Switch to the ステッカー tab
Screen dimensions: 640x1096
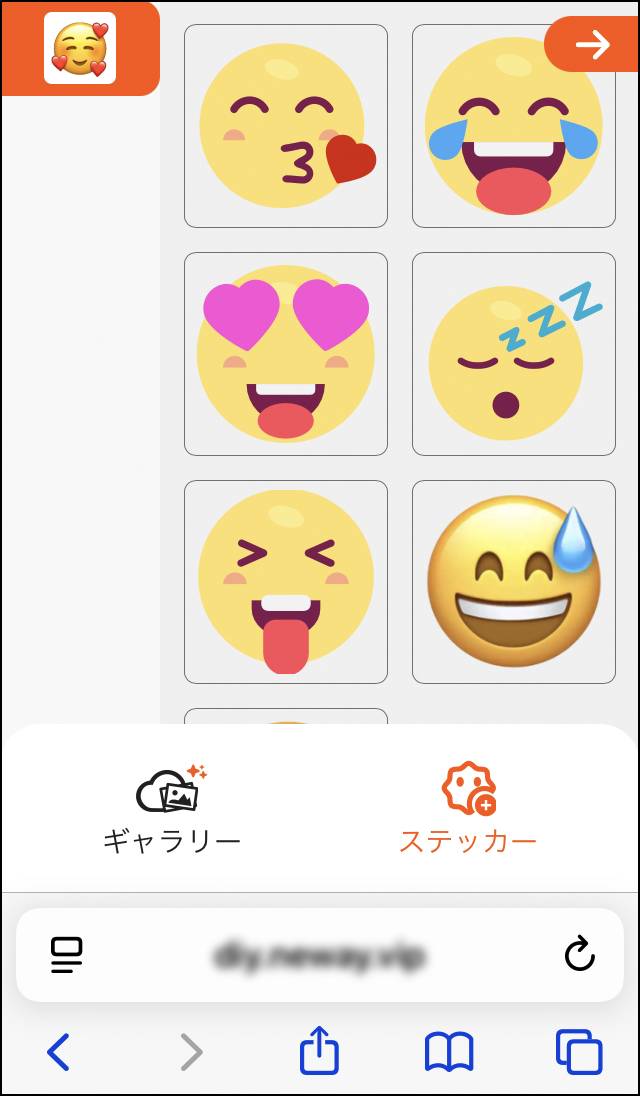coord(468,810)
